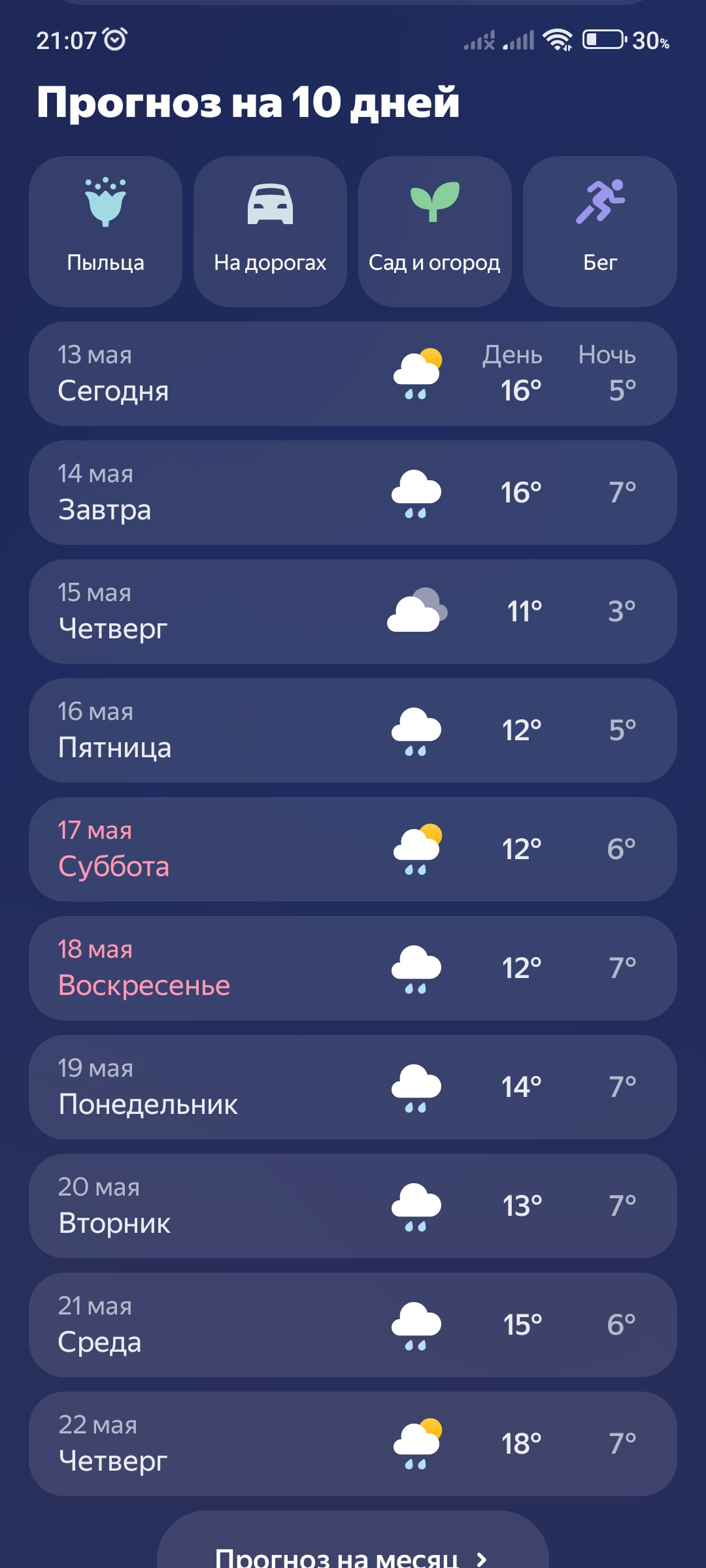Open the Бег running card
The height and width of the screenshot is (1568, 706).
[600, 231]
